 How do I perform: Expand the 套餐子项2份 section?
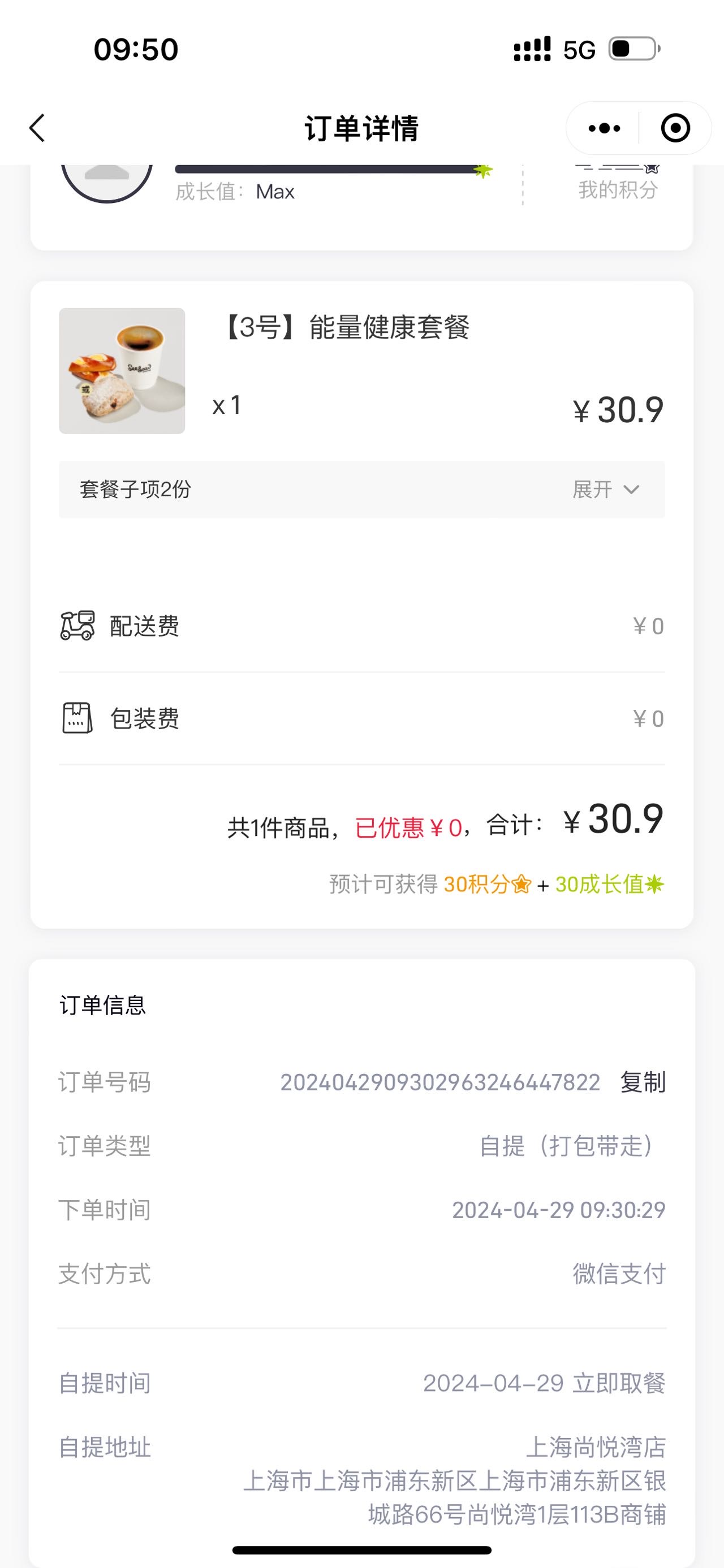[x=361, y=490]
